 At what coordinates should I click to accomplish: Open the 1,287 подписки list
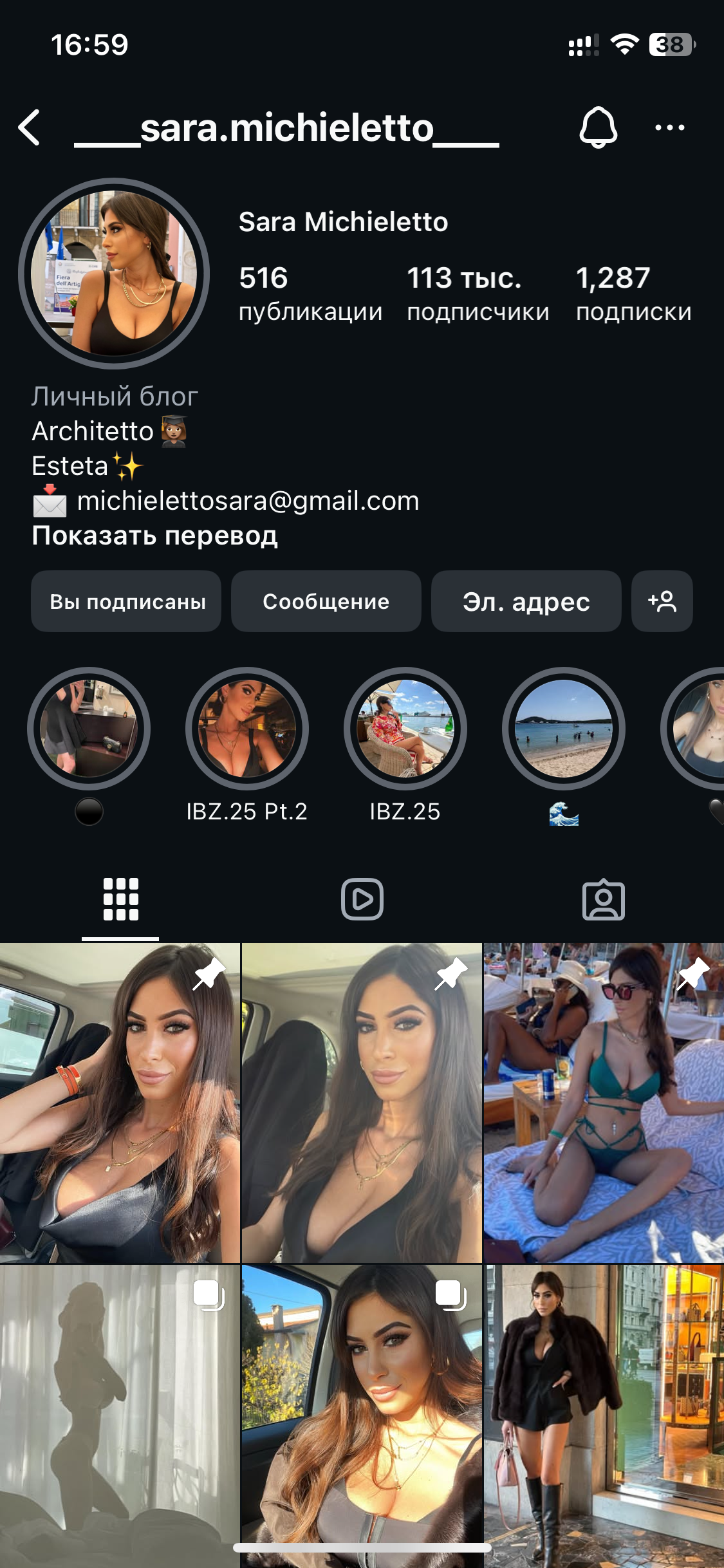coord(633,294)
